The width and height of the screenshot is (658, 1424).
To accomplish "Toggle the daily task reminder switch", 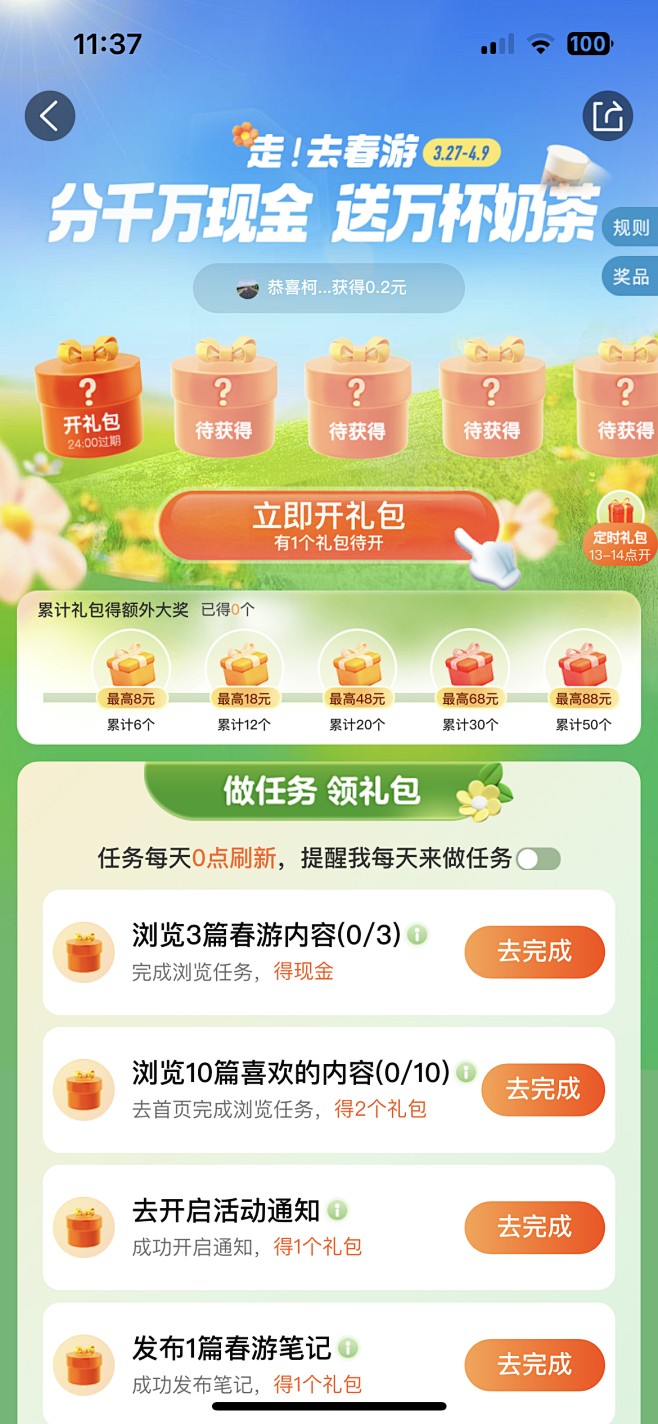I will 538,858.
